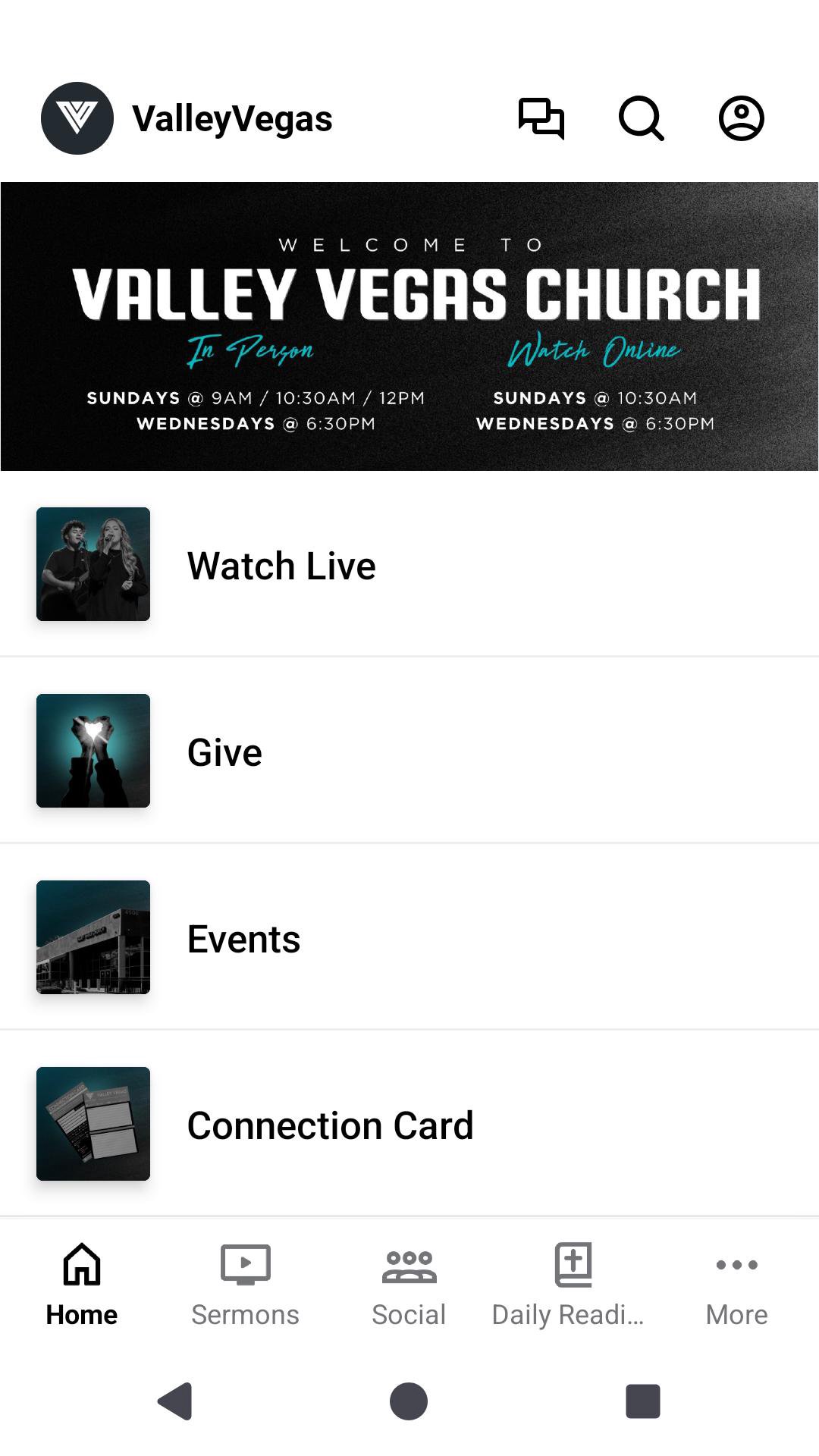Tap the system back button

[x=175, y=1401]
